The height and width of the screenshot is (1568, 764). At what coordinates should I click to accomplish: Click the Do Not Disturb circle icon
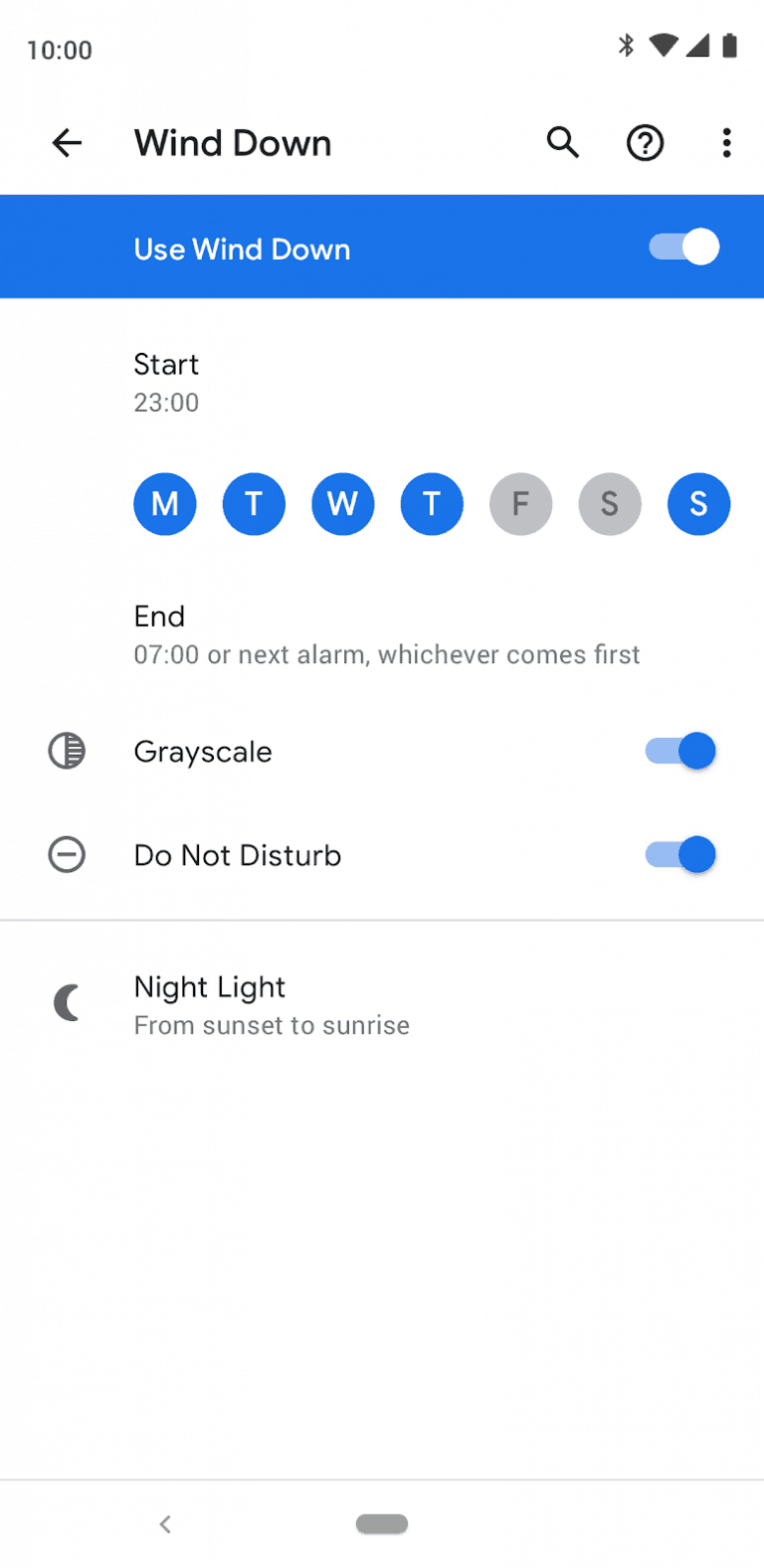coord(67,855)
